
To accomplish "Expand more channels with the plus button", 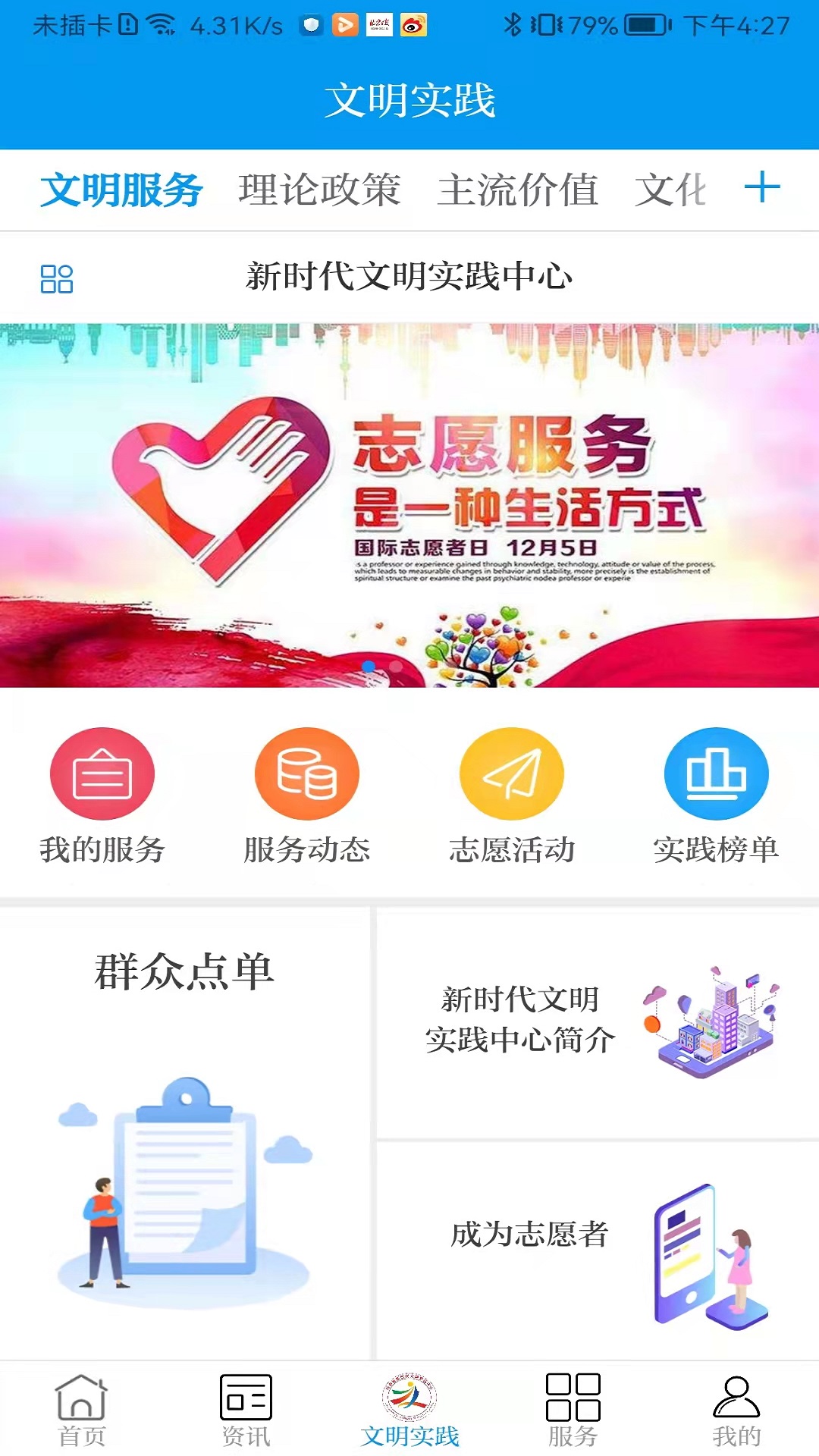I will (x=762, y=190).
